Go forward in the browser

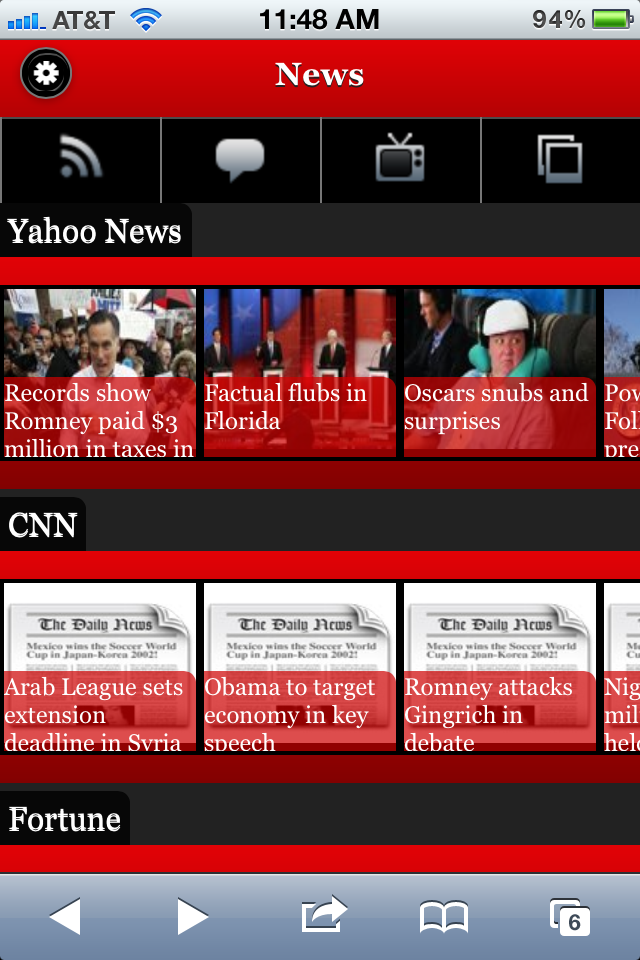pyautogui.click(x=192, y=916)
